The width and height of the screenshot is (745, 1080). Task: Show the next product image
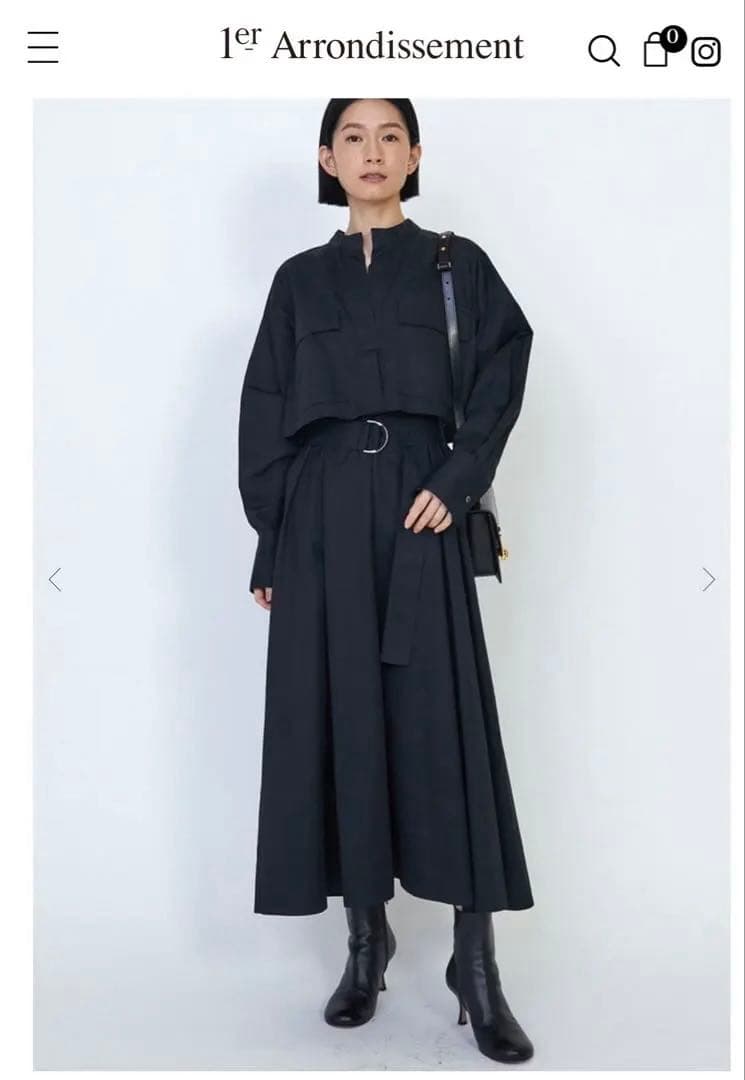708,579
